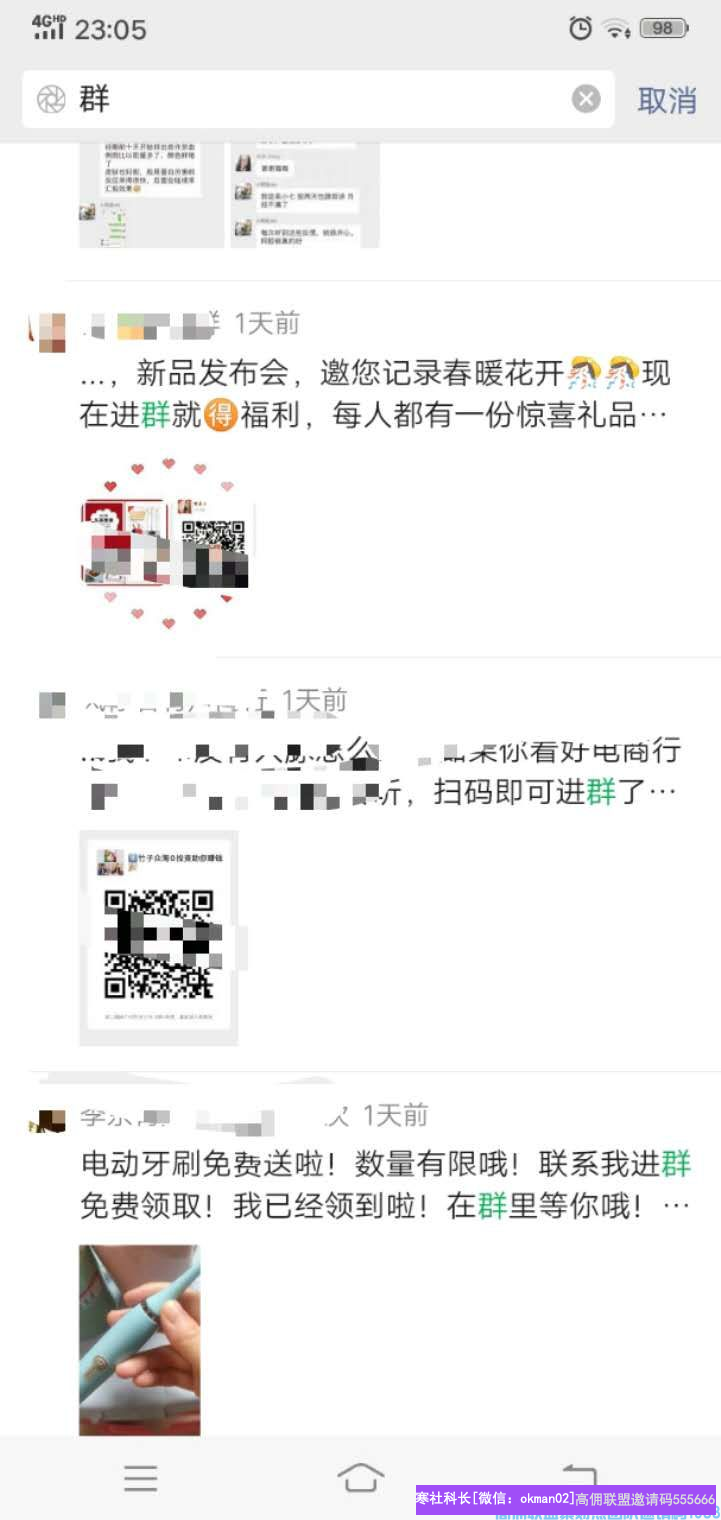View the electric toothbrush photo
Viewport: 721px width, 1520px height.
[140, 1338]
